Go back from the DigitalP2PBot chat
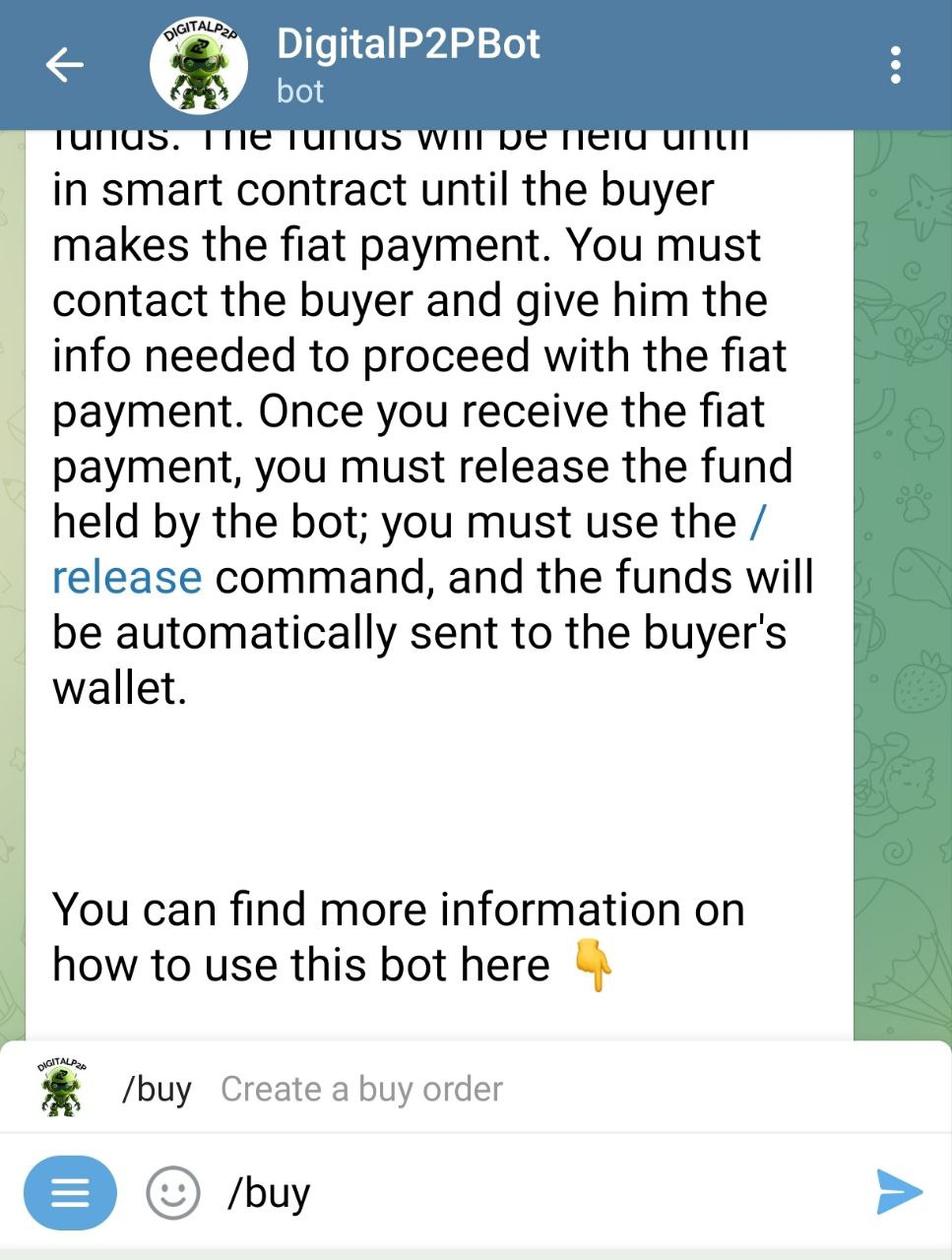This screenshot has height=1260, width=952. [x=65, y=66]
